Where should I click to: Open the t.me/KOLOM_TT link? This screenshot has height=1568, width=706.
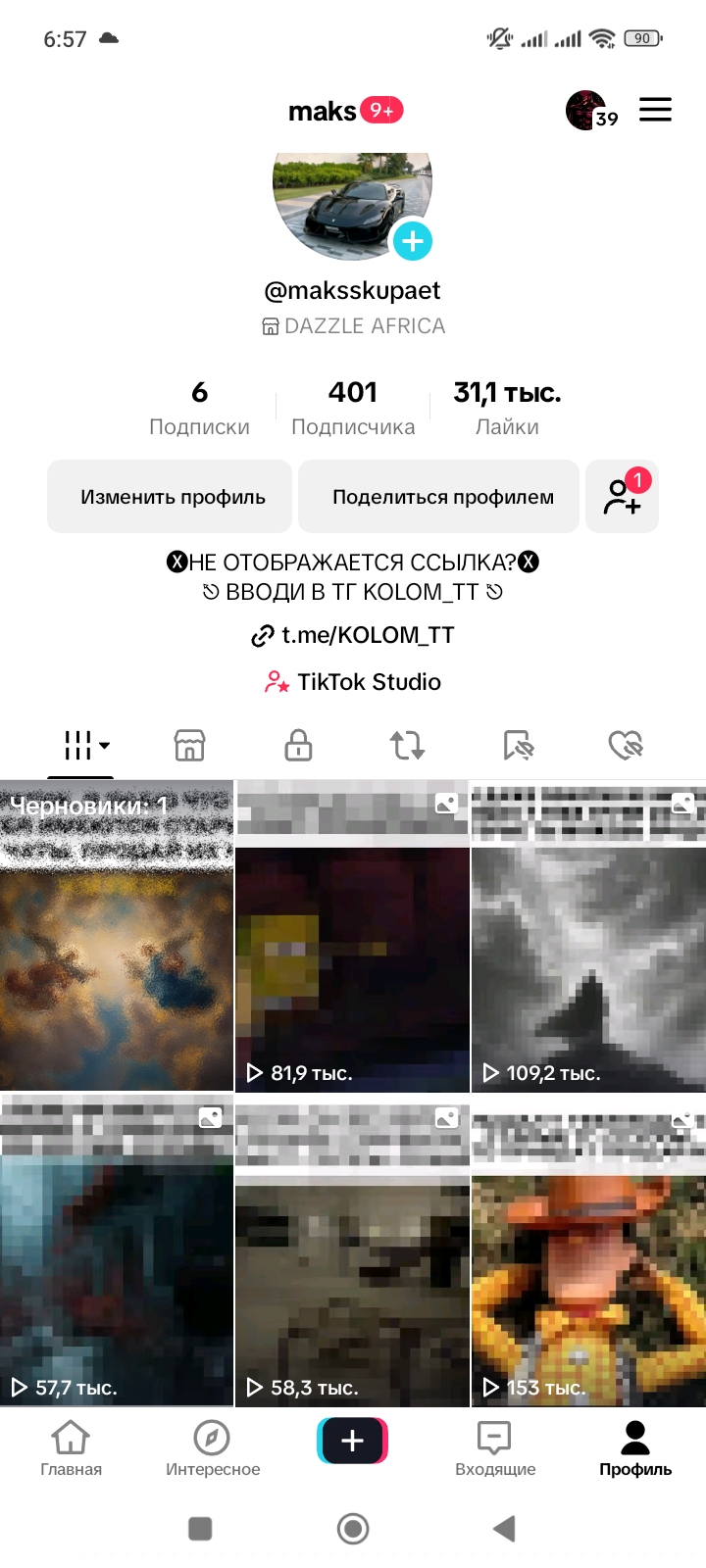(352, 635)
